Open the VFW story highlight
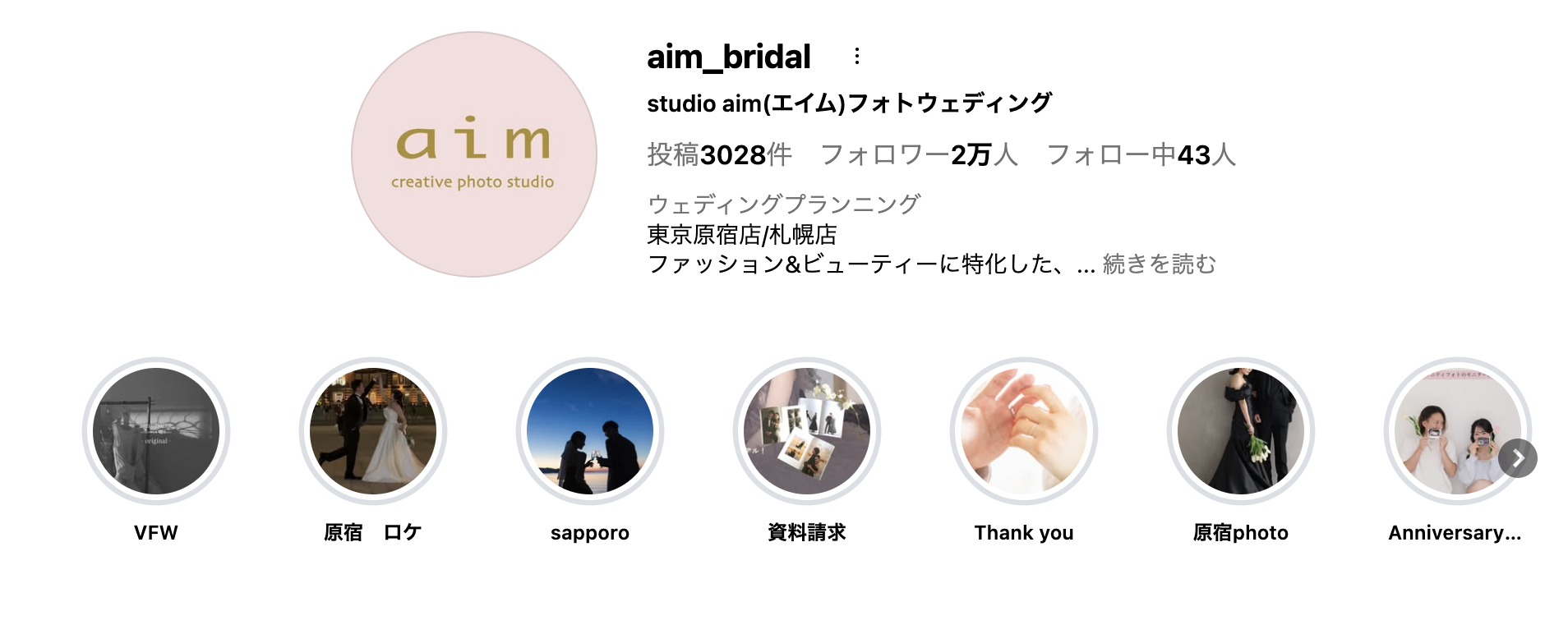This screenshot has width=1568, height=634. click(156, 431)
